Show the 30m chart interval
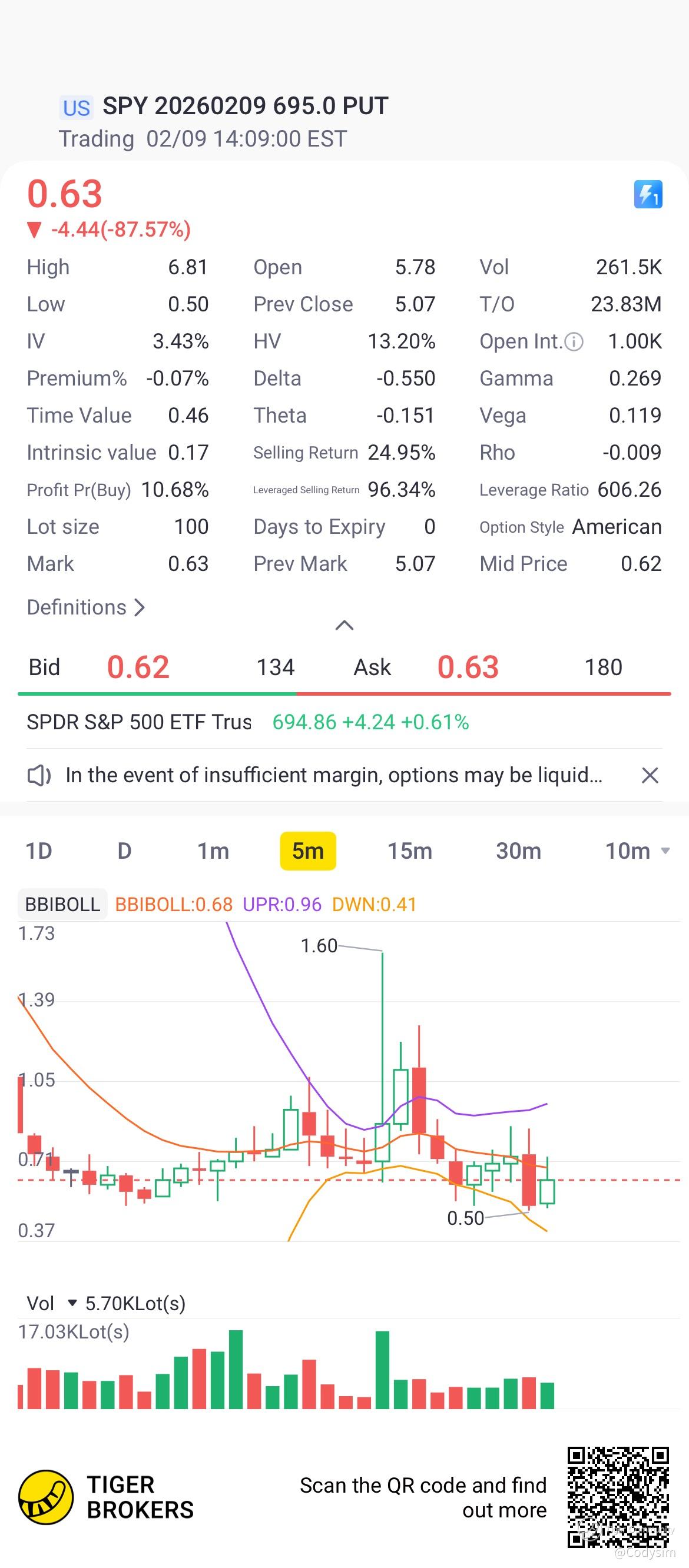 518,851
